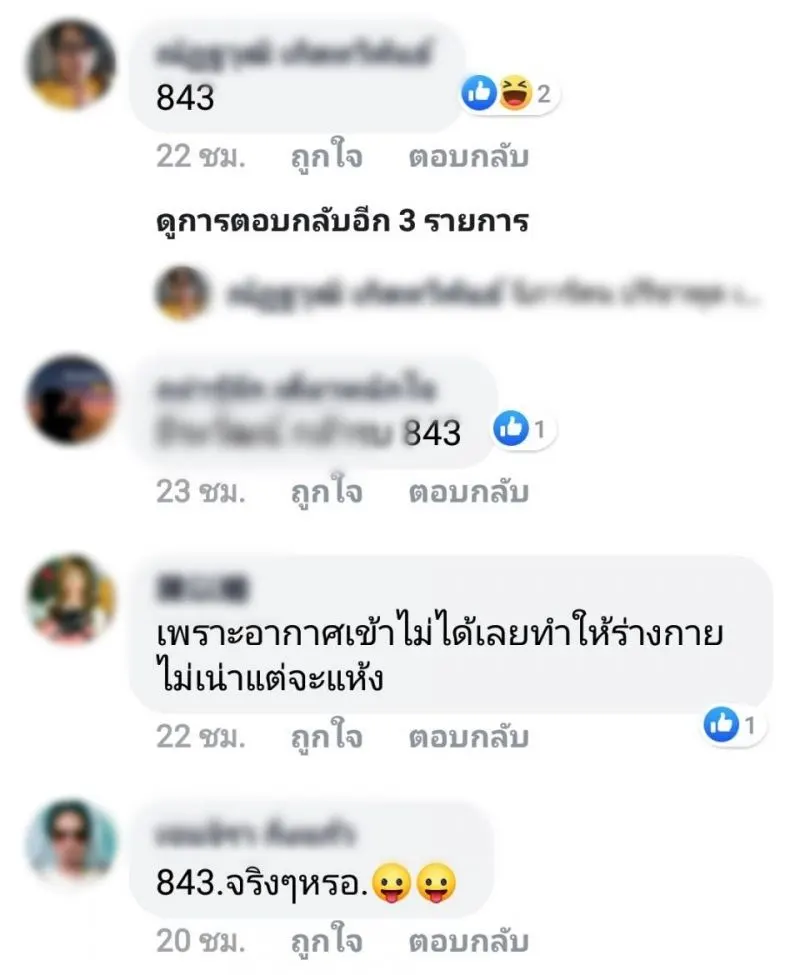Tap ถูกใจ under the 23 ชม. comment

(326, 492)
